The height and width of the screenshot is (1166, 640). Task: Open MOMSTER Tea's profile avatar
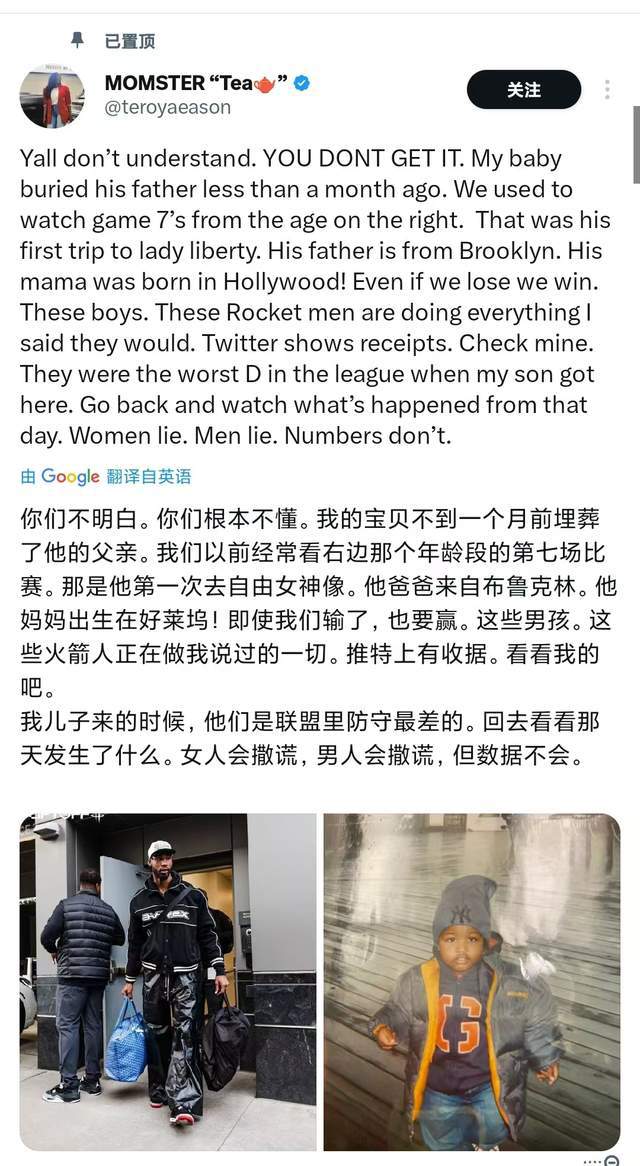(52, 97)
